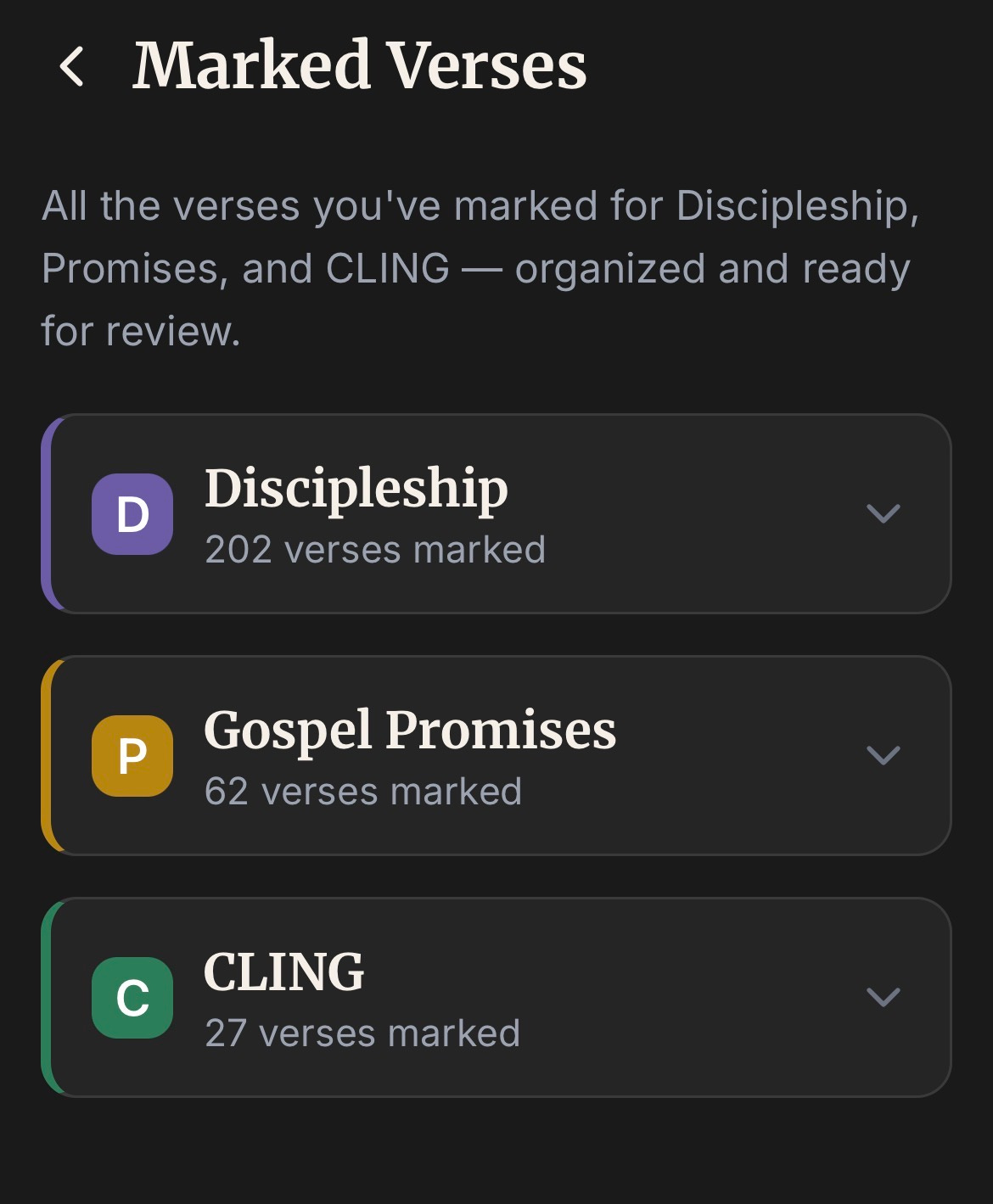Expand the Discipleship verses section

pos(883,513)
